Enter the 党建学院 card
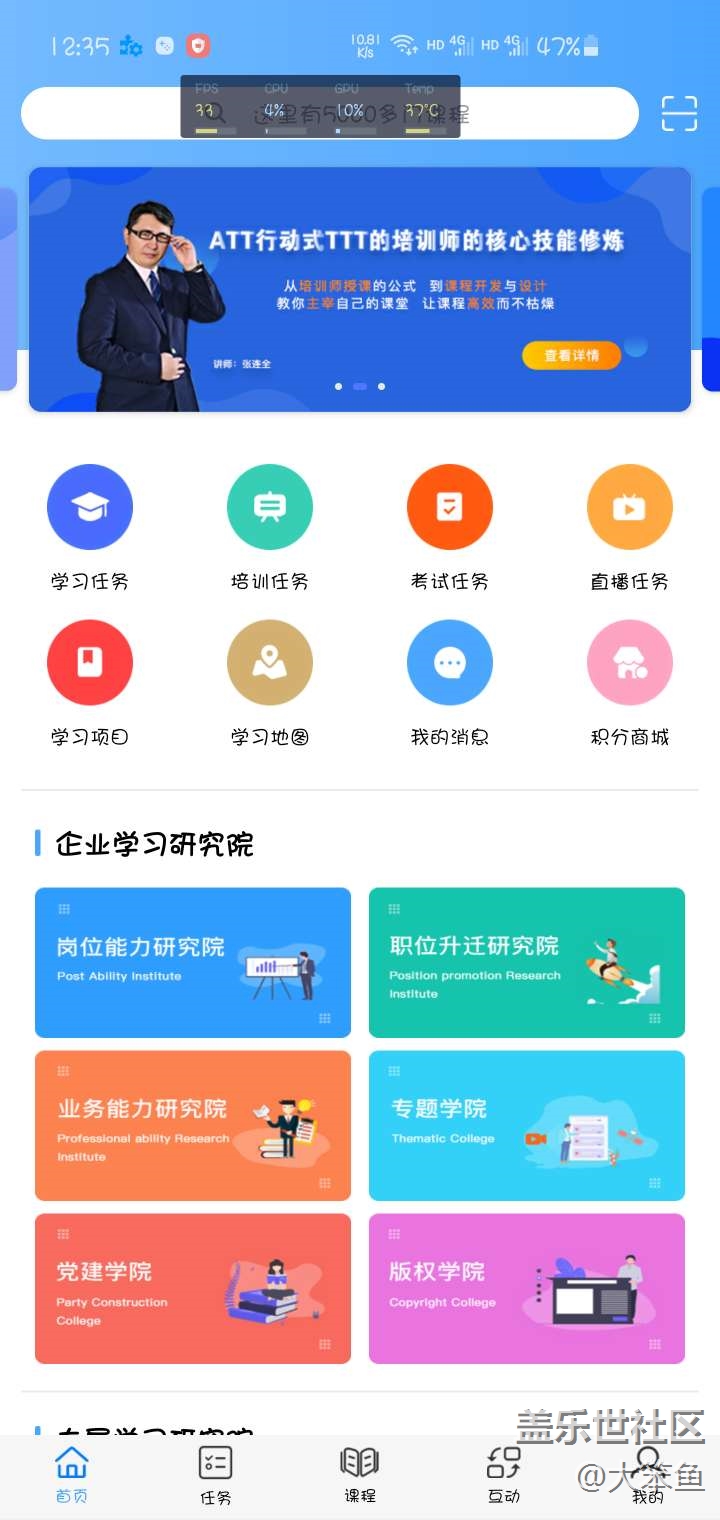The height and width of the screenshot is (1520, 720). pos(193,1288)
